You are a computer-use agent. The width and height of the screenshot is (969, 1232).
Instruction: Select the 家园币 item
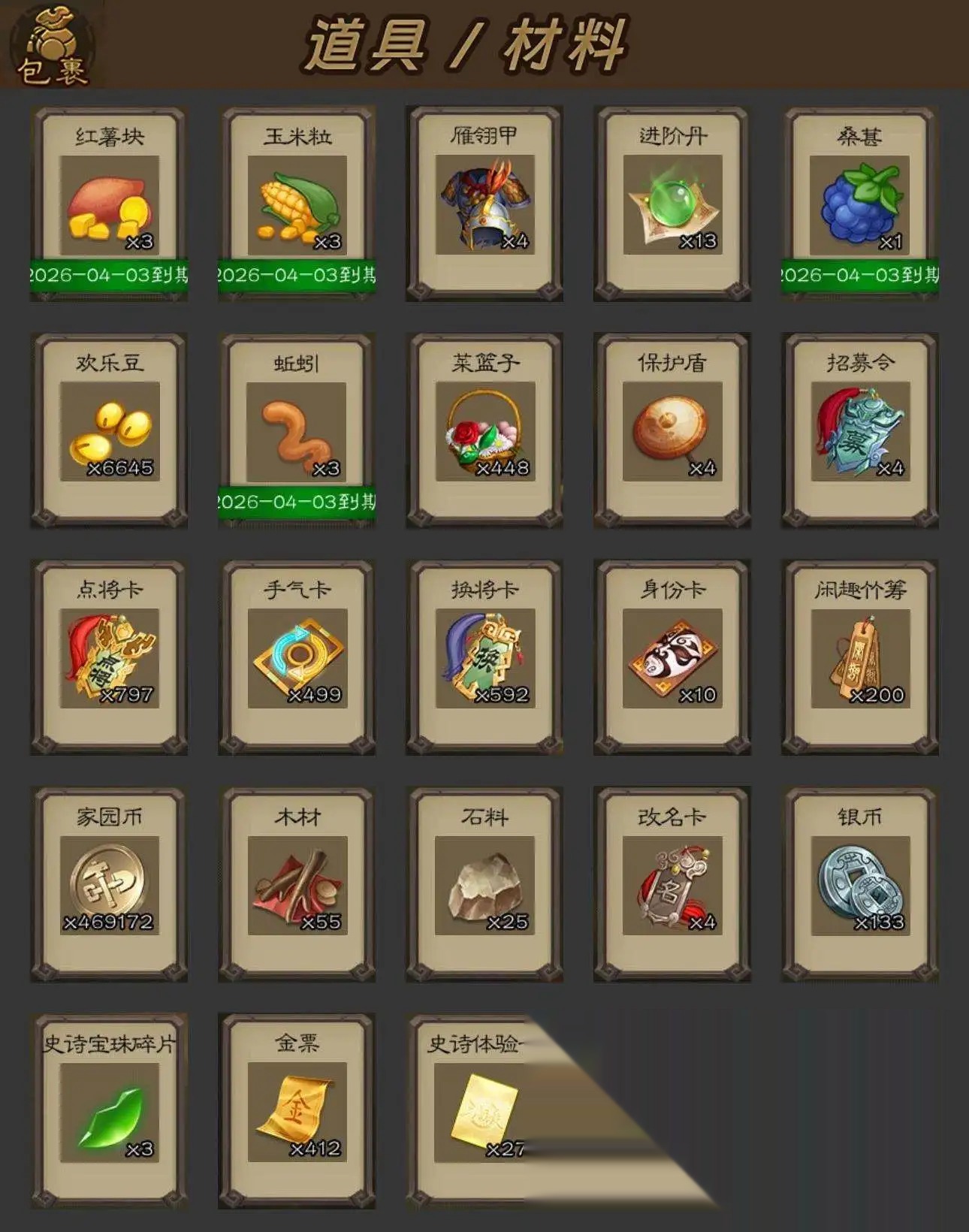(x=110, y=885)
